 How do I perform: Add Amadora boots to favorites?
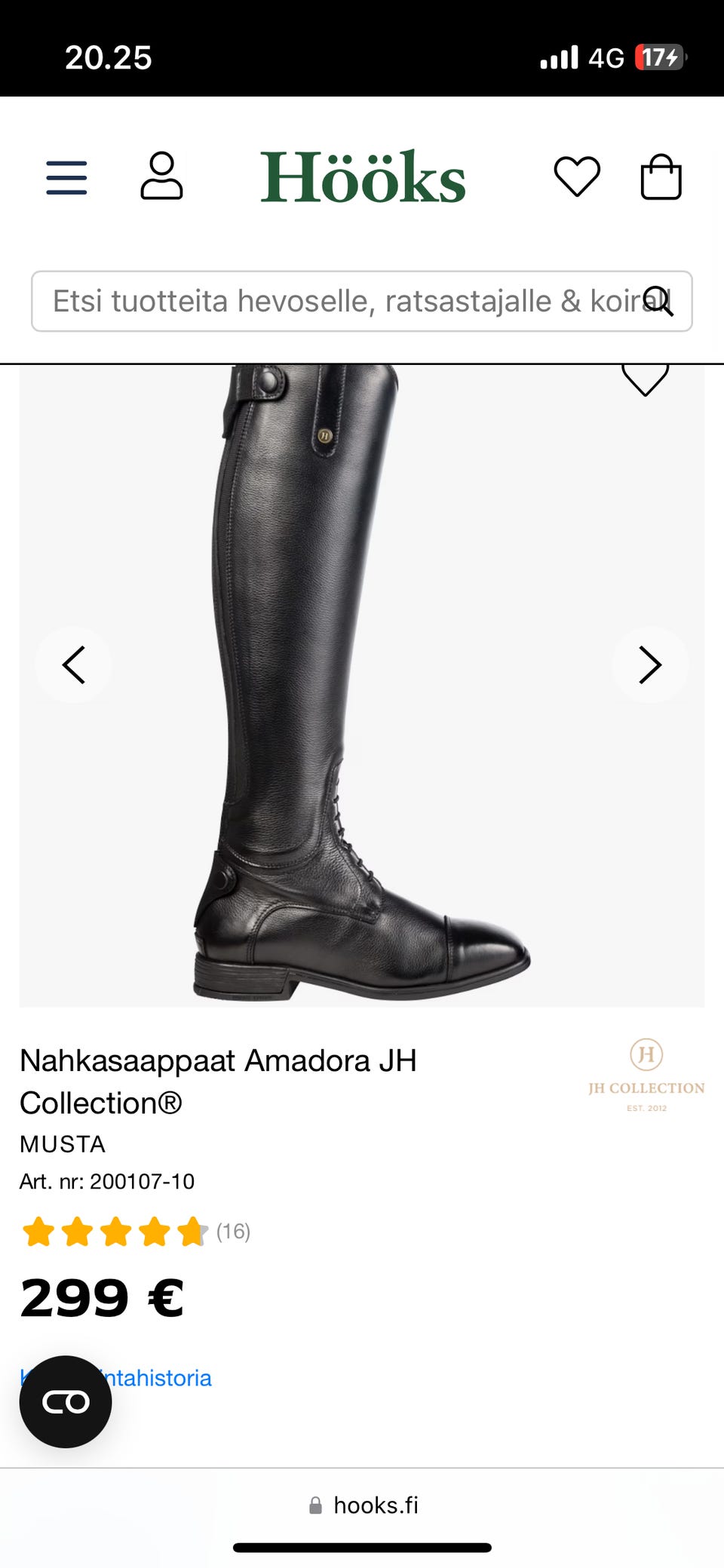pyautogui.click(x=645, y=379)
